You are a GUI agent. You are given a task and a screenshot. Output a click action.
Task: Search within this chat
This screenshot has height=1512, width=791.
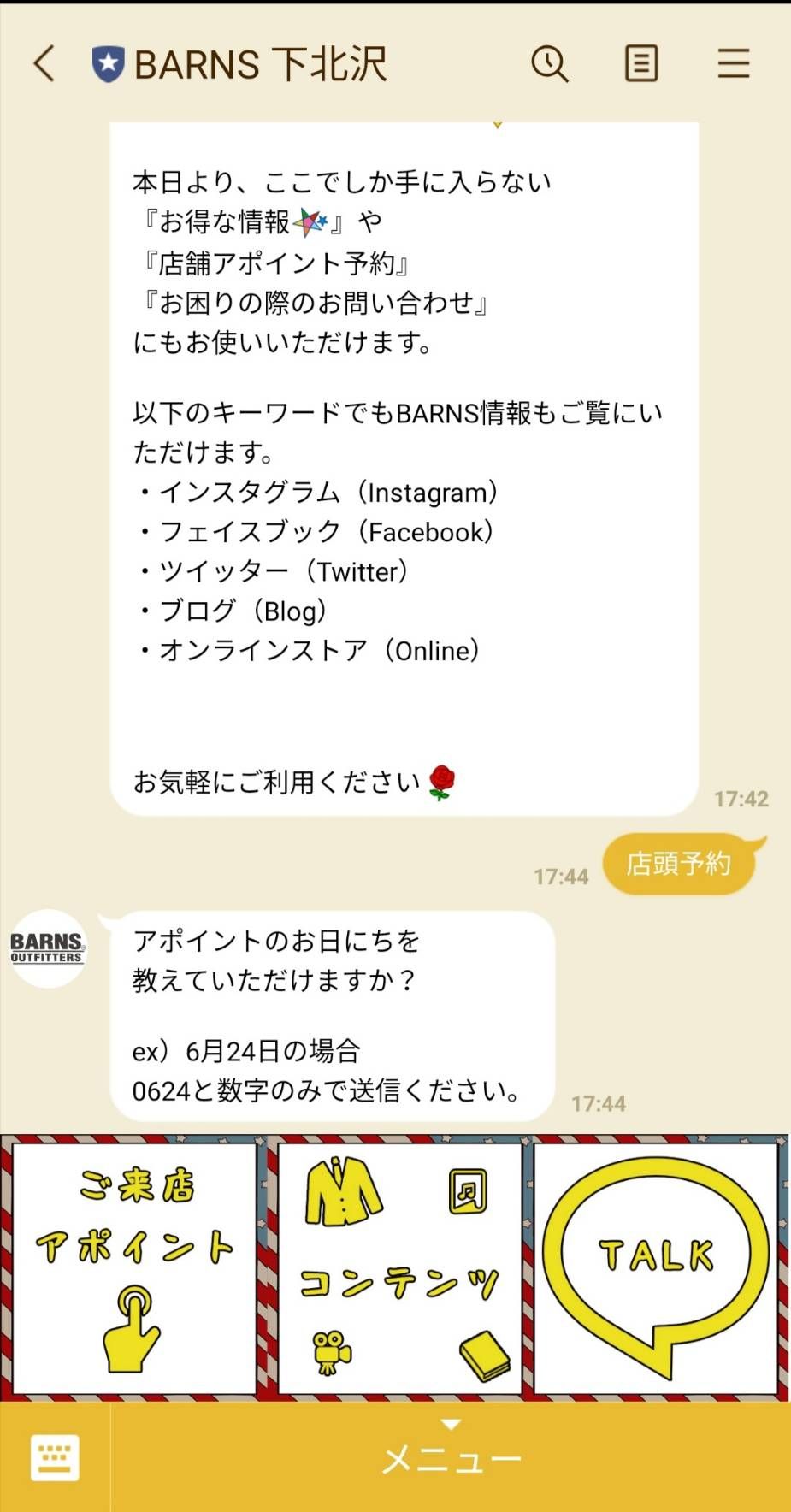tap(549, 64)
